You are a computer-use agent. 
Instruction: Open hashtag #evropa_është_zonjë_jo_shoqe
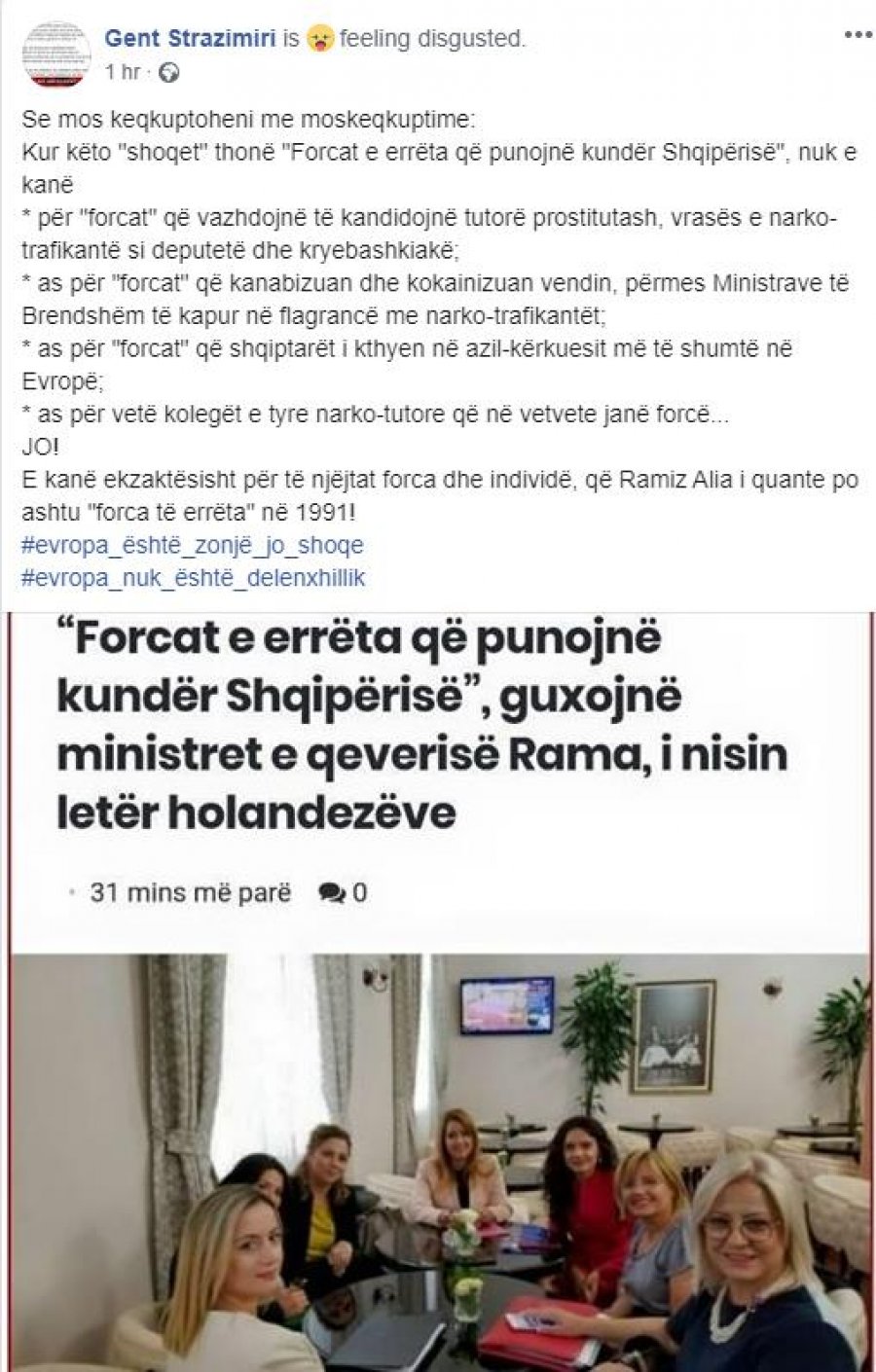193,545
